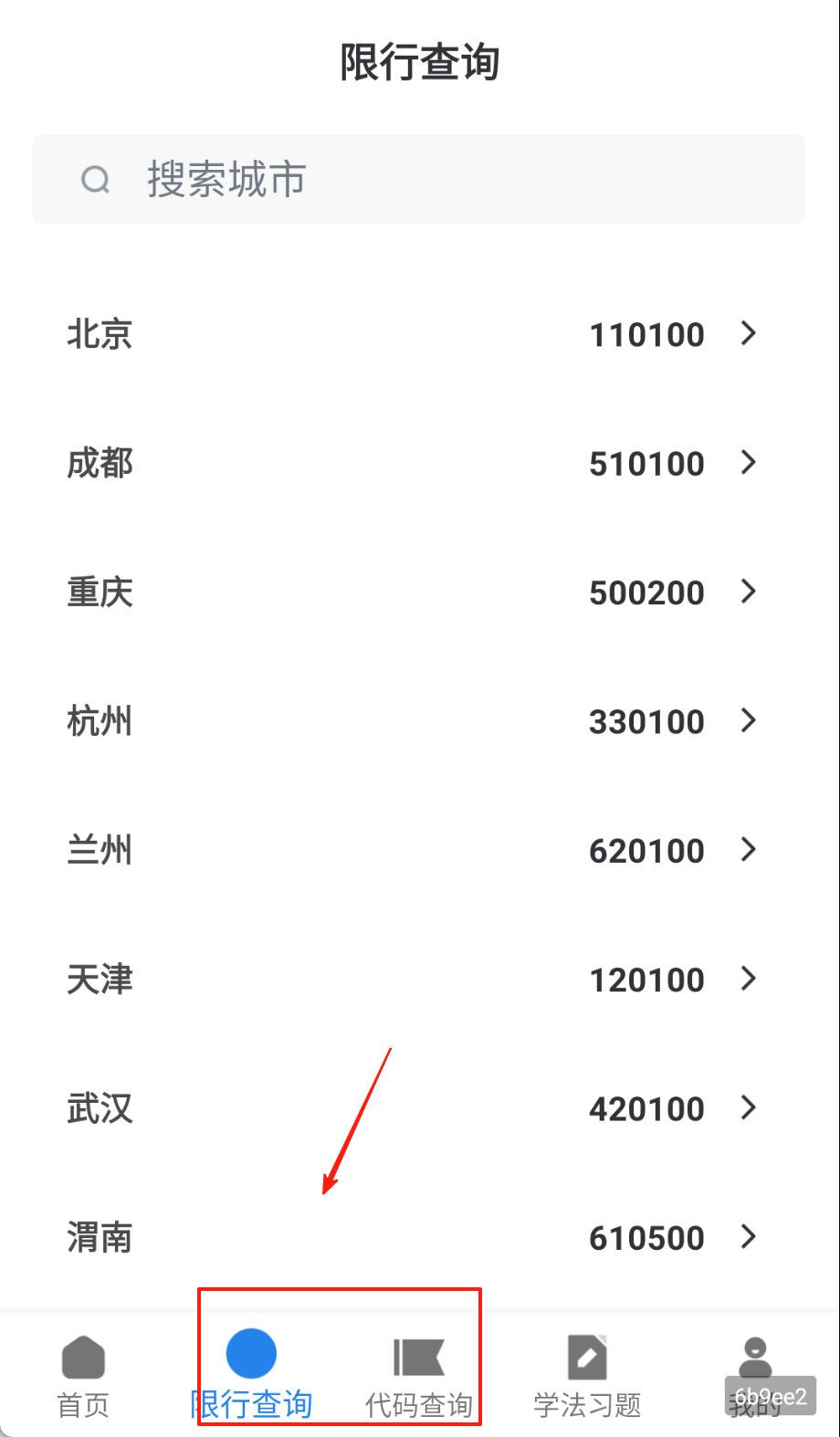Choose 兰州 from the city list
Screen dimensions: 840x1437
419,850
